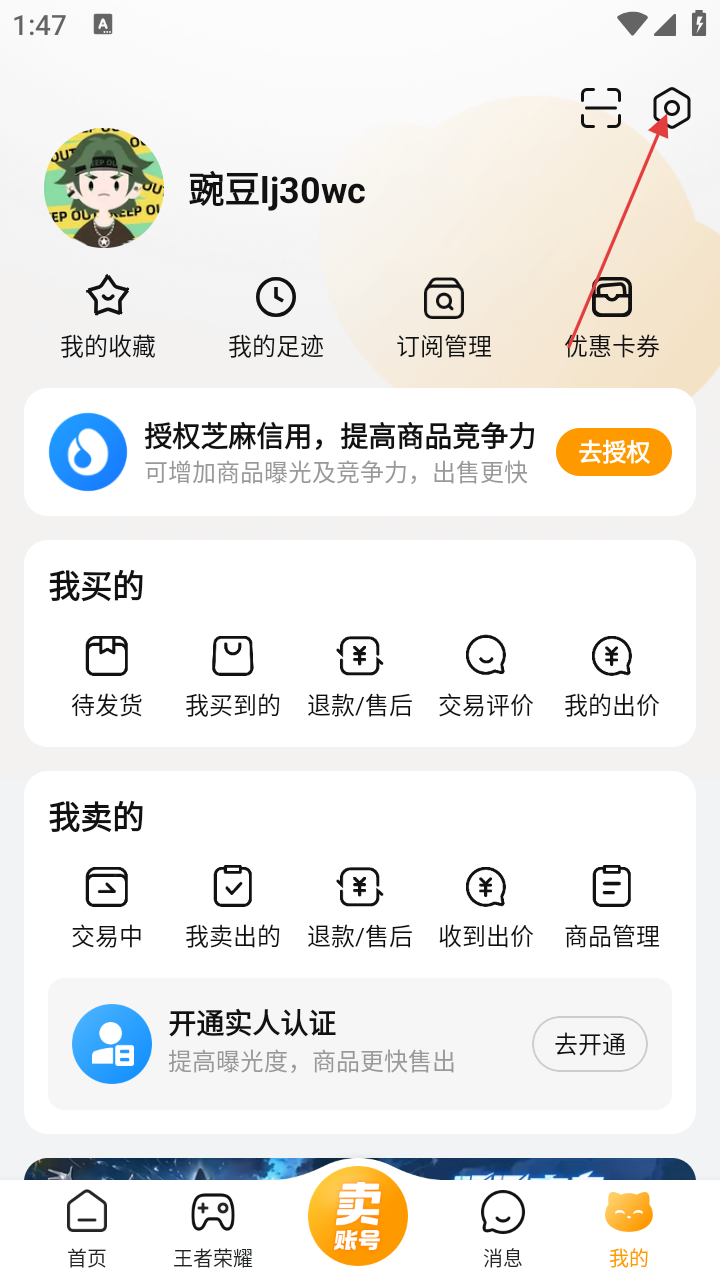
Task: Open 交易评价 under 我买的
Action: pos(486,677)
